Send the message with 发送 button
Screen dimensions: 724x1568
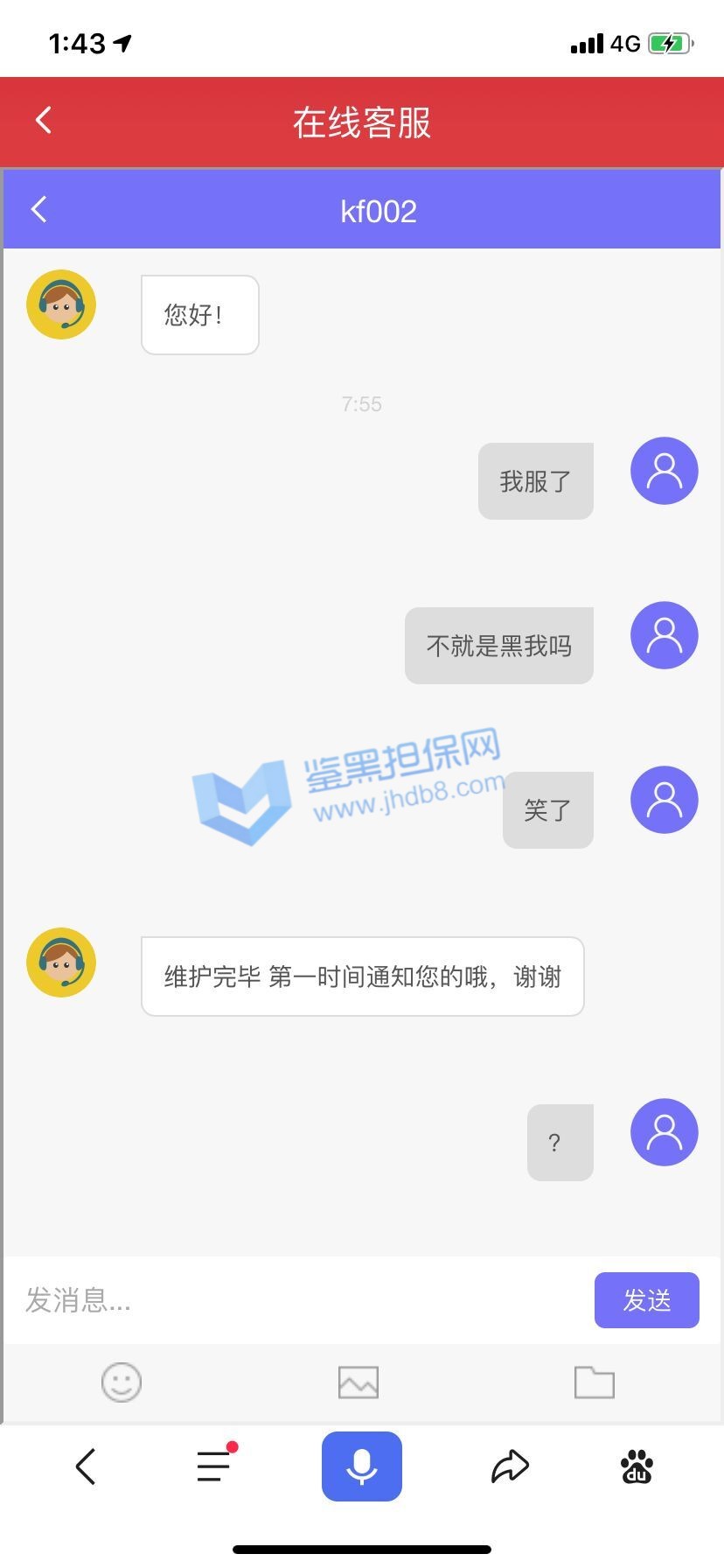(646, 1300)
